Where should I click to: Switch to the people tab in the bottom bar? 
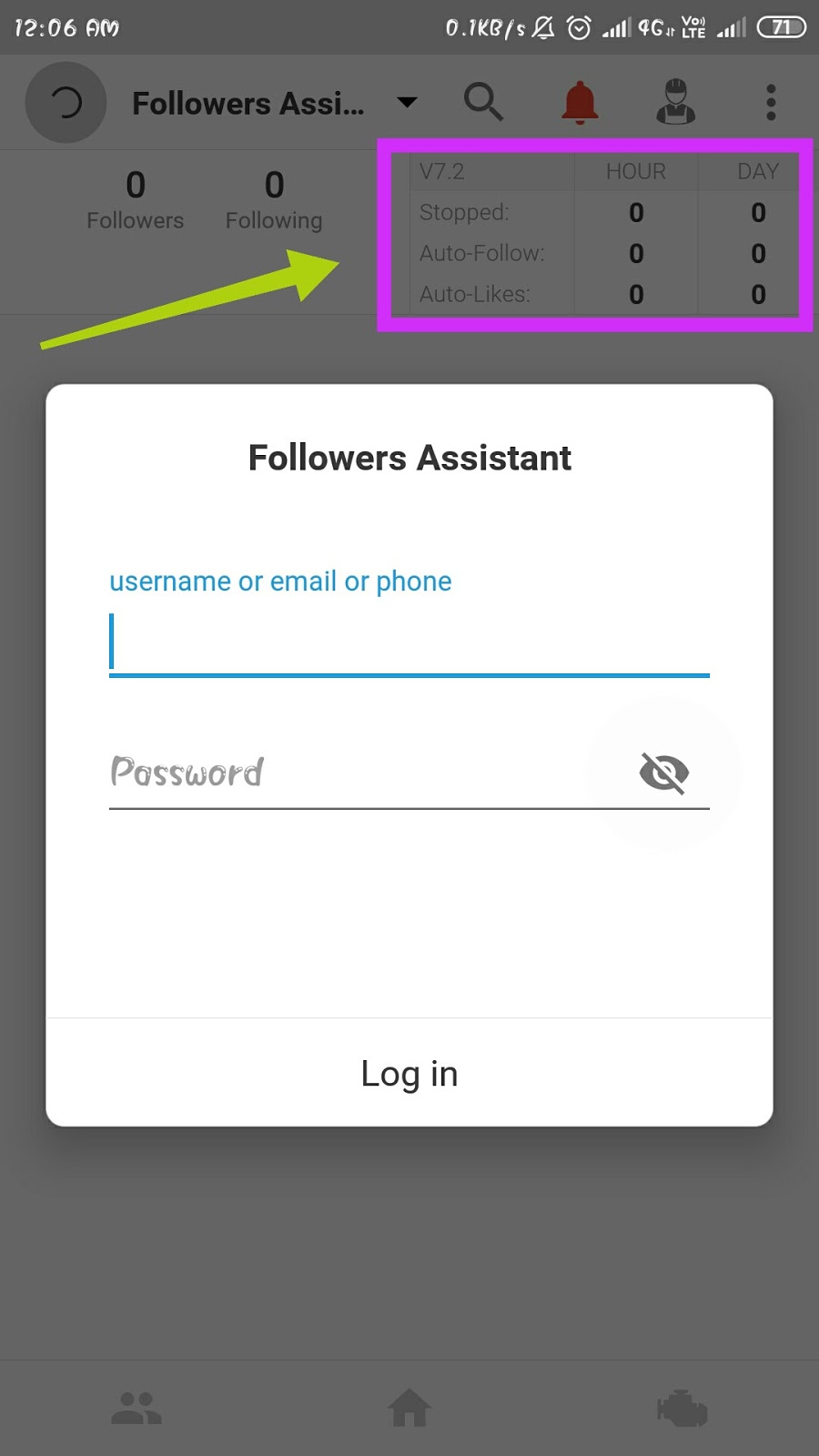(x=136, y=1409)
